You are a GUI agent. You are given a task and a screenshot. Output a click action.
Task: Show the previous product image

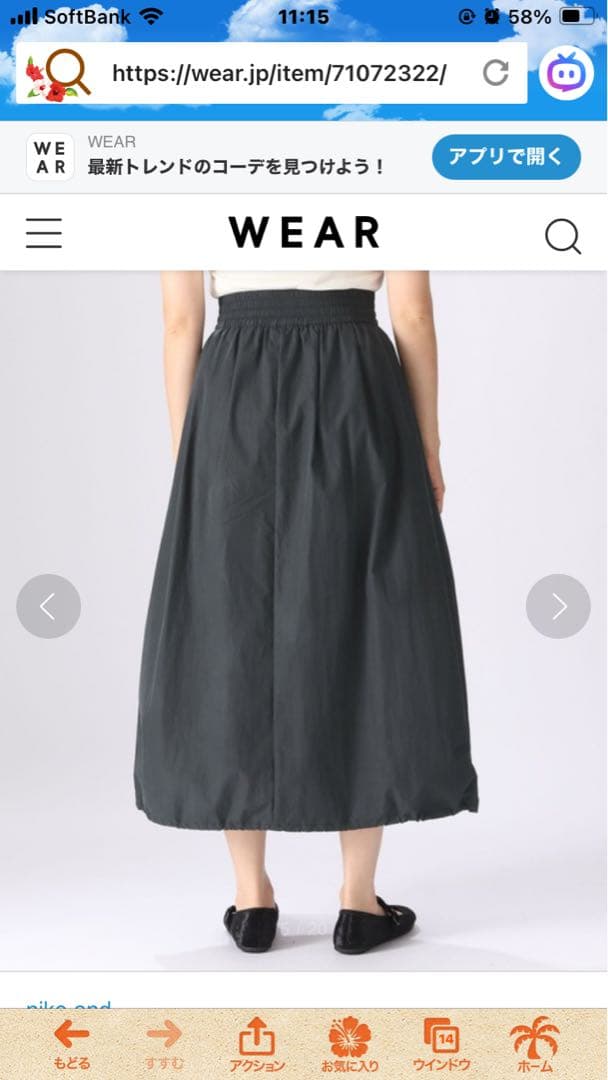[x=48, y=606]
